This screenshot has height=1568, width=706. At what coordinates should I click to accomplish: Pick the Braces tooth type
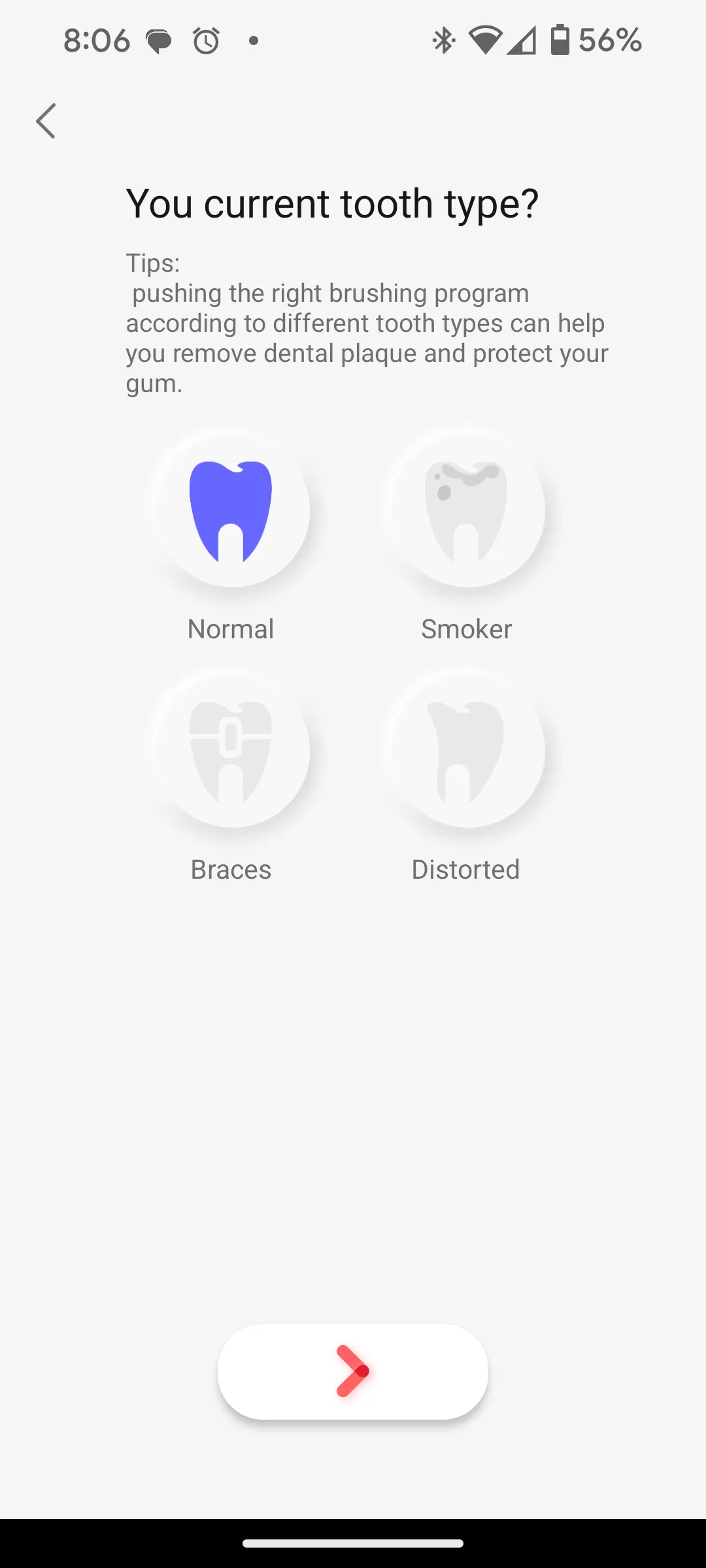pyautogui.click(x=231, y=751)
